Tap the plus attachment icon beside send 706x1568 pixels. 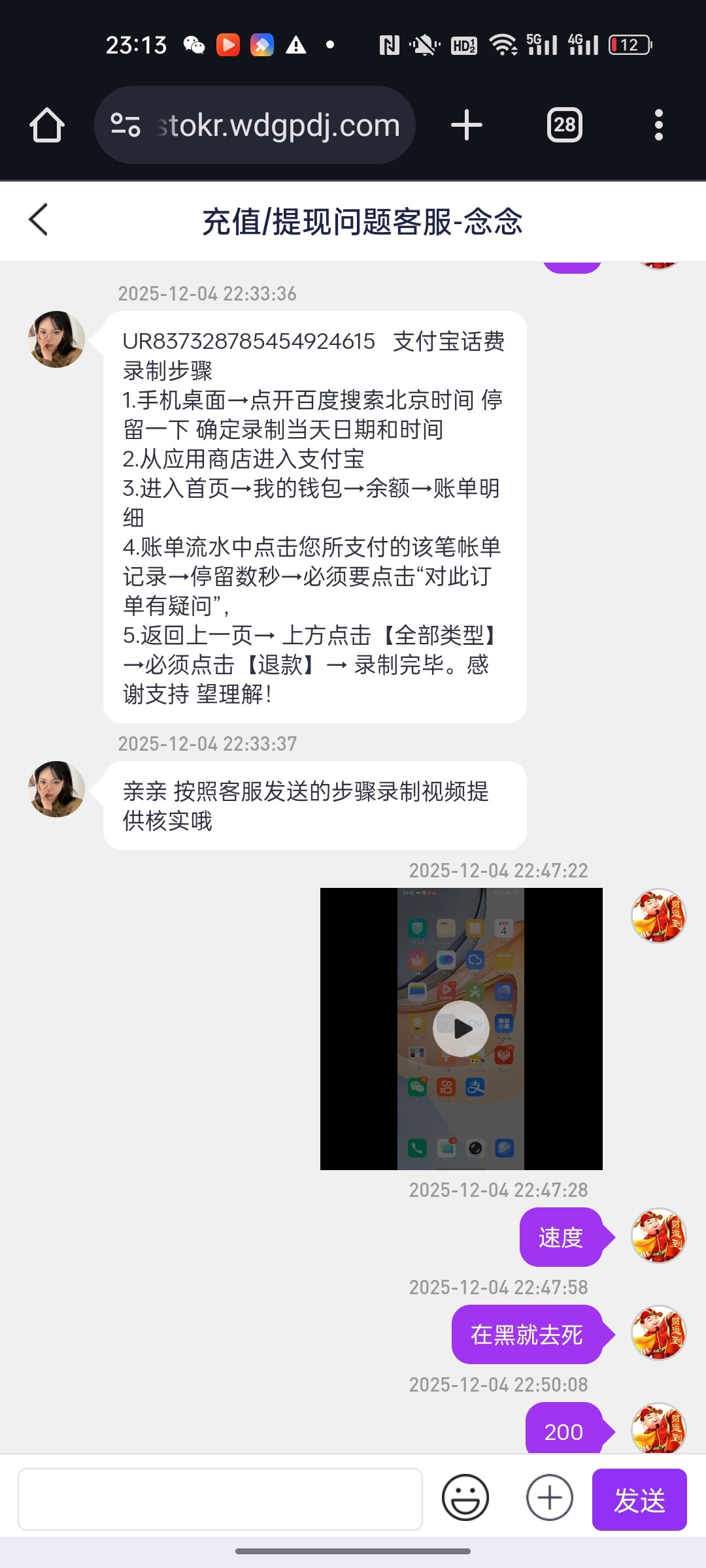coord(549,1499)
